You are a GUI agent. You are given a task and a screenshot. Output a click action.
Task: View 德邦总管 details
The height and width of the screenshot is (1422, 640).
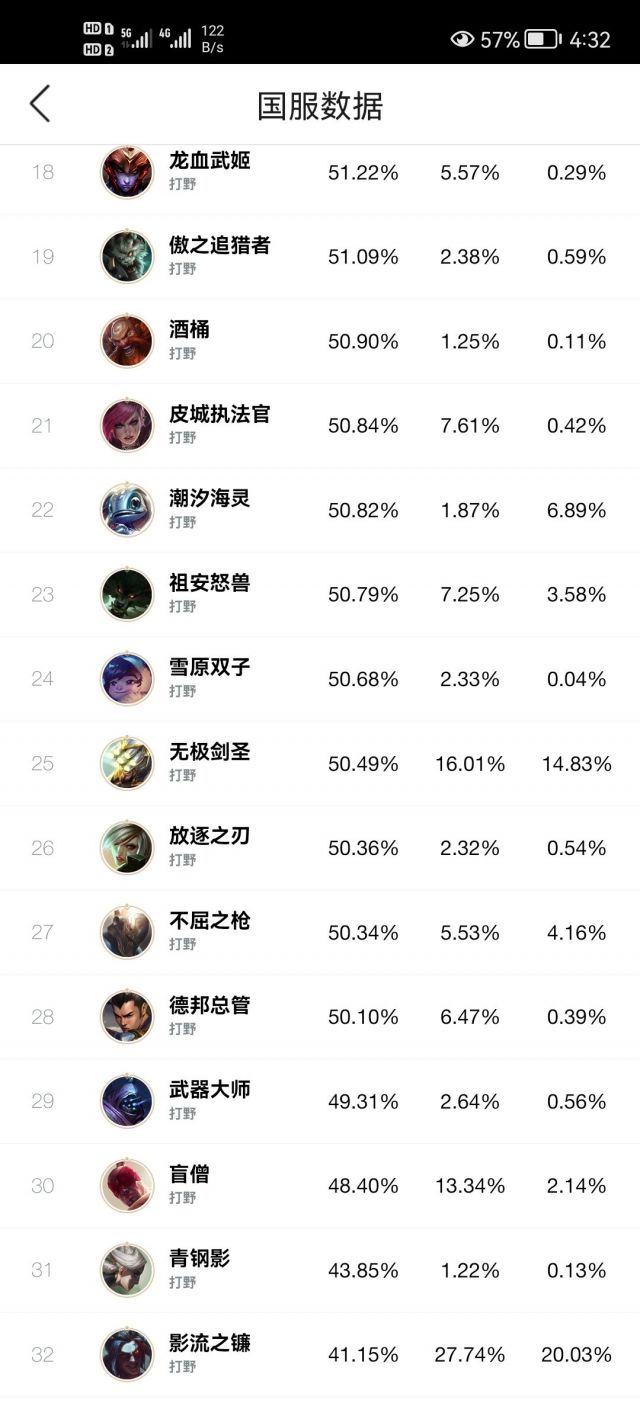(x=320, y=1017)
